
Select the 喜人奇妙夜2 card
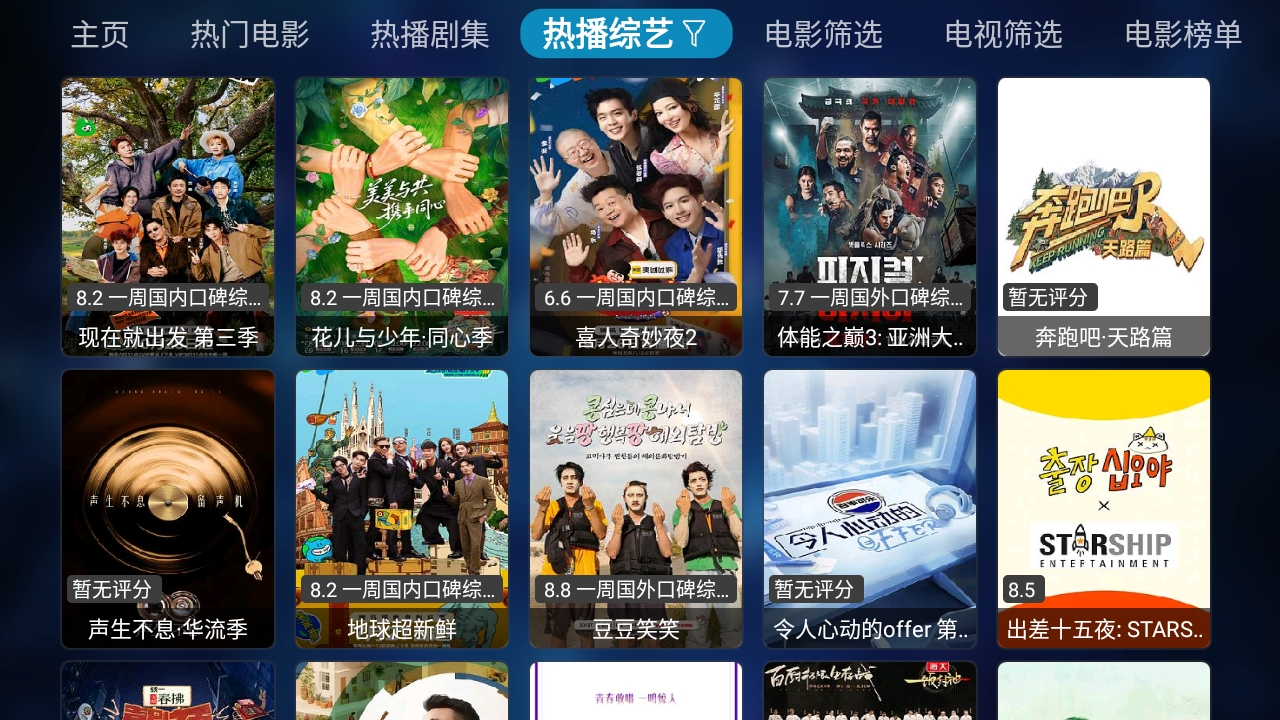[636, 216]
